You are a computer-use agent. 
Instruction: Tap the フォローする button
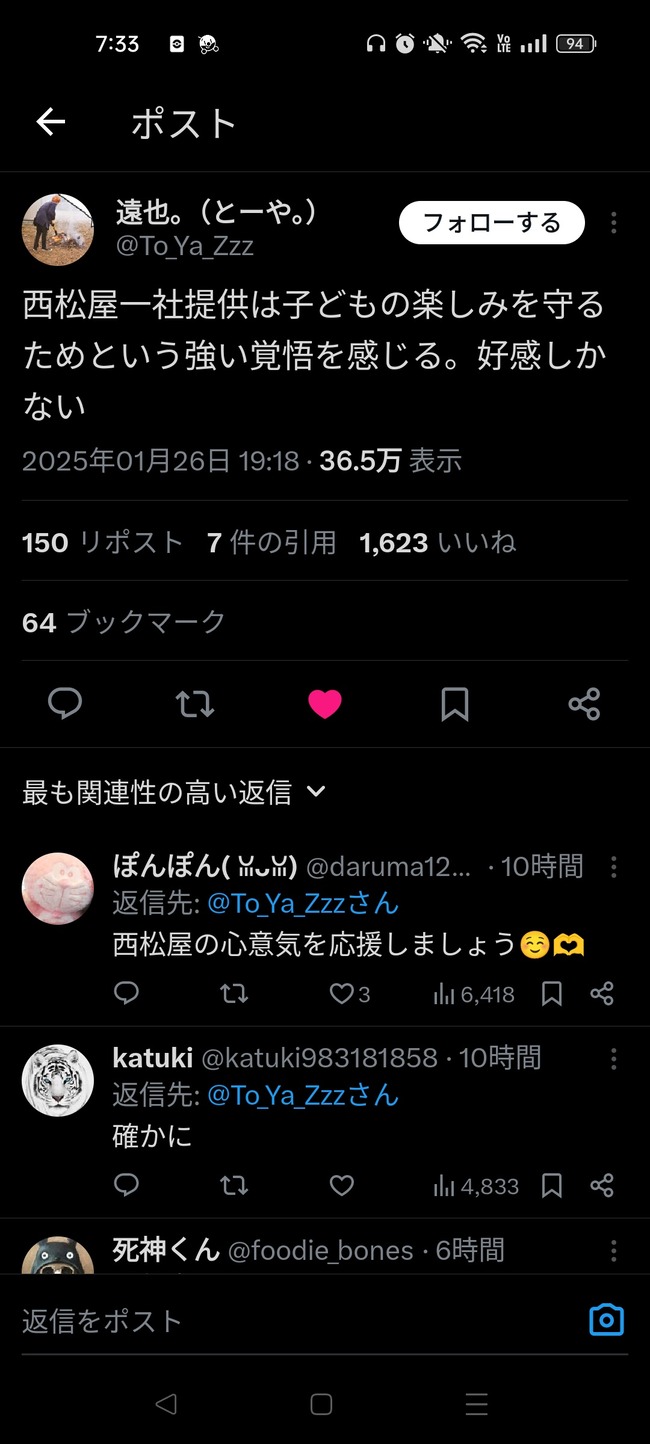[491, 222]
